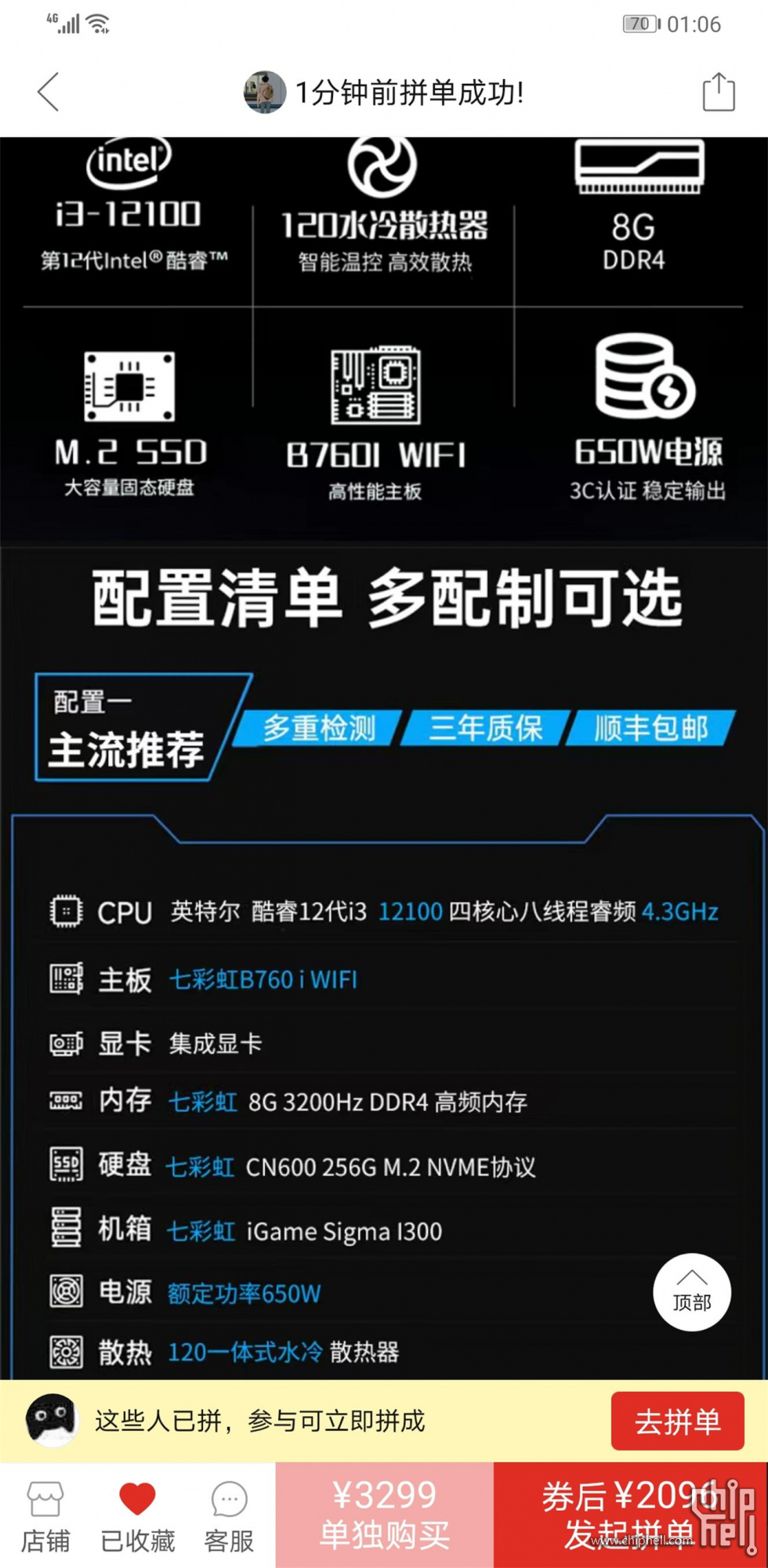Open the 店铺 storefront icon

click(45, 1514)
